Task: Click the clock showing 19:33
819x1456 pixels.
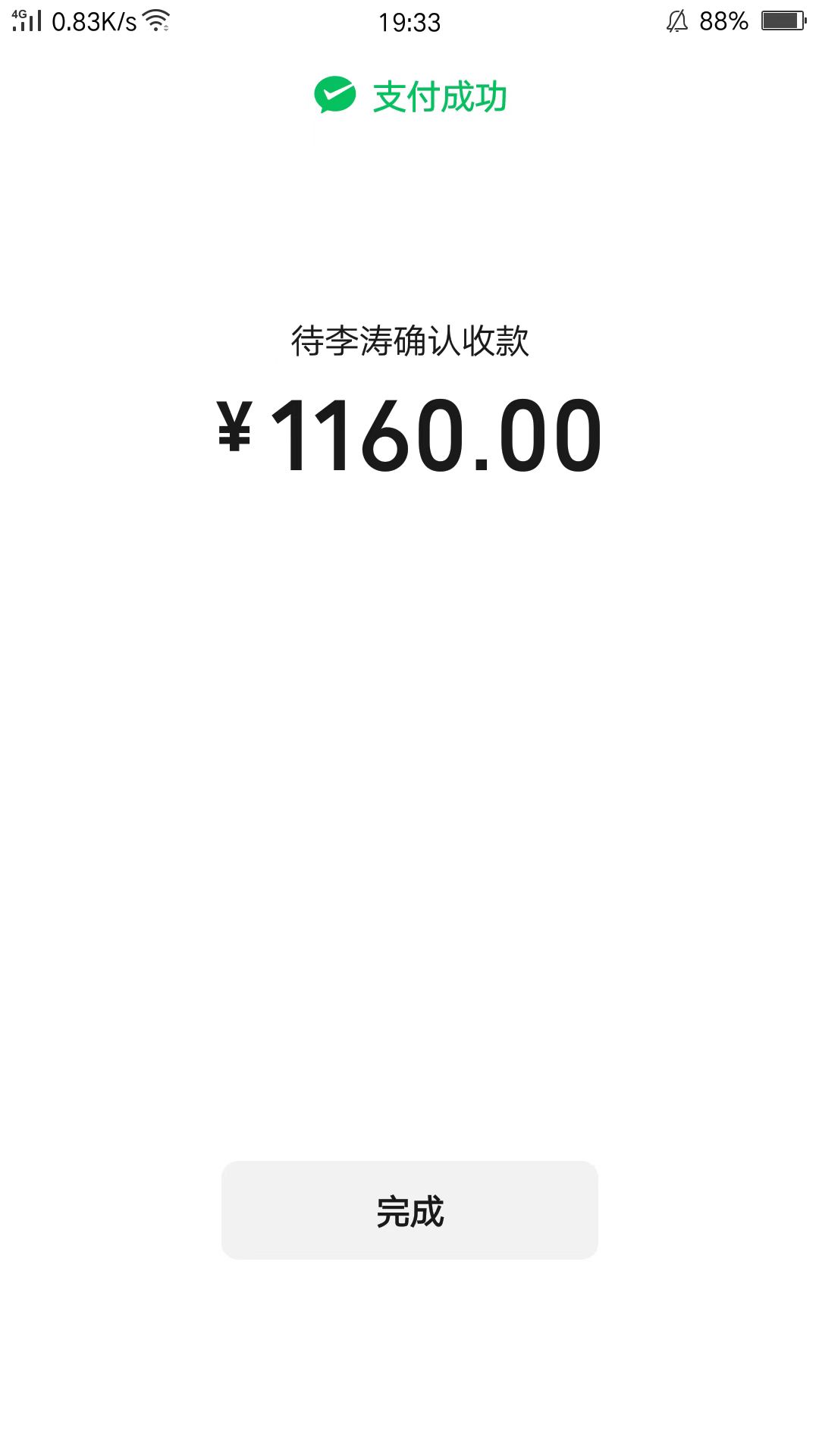Action: pyautogui.click(x=409, y=23)
